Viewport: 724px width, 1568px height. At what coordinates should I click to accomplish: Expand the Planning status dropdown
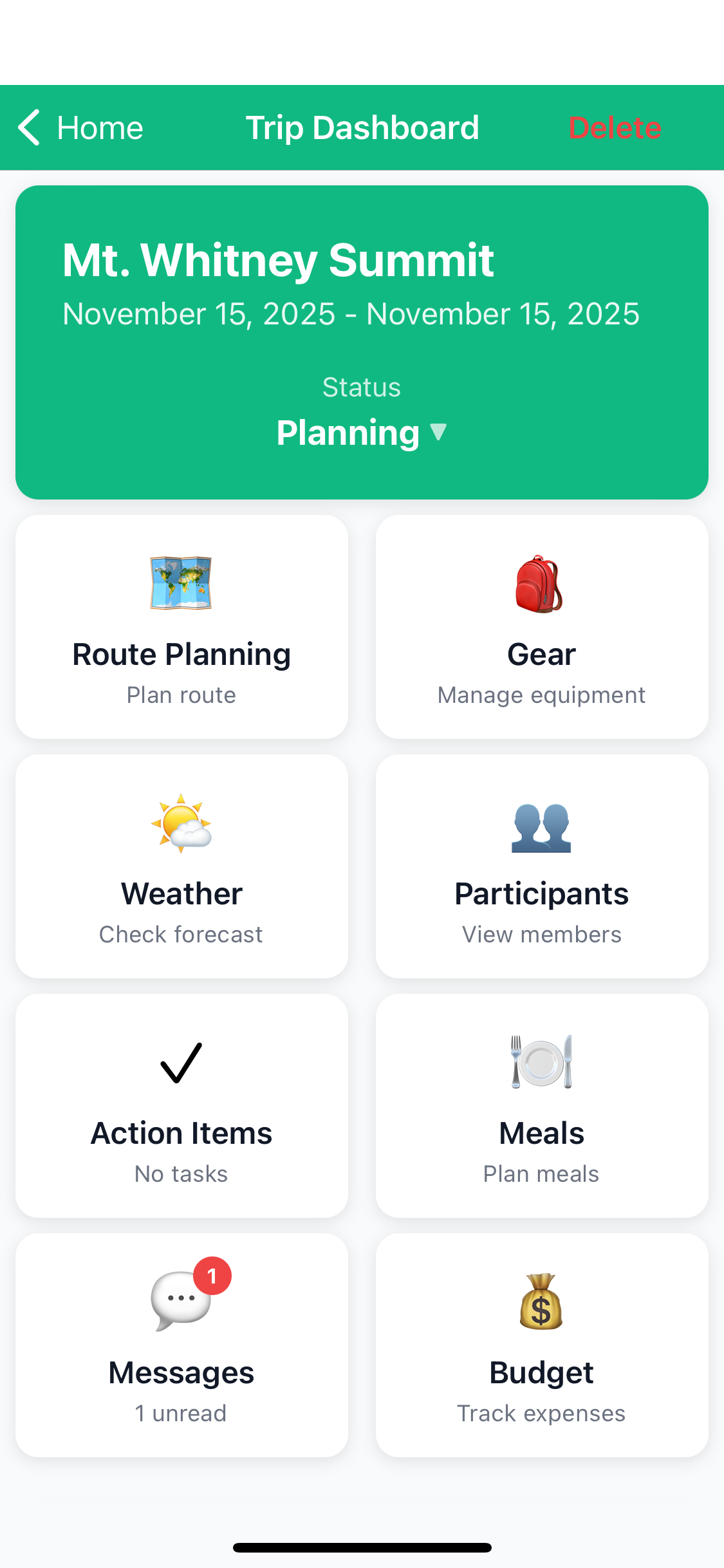click(361, 433)
